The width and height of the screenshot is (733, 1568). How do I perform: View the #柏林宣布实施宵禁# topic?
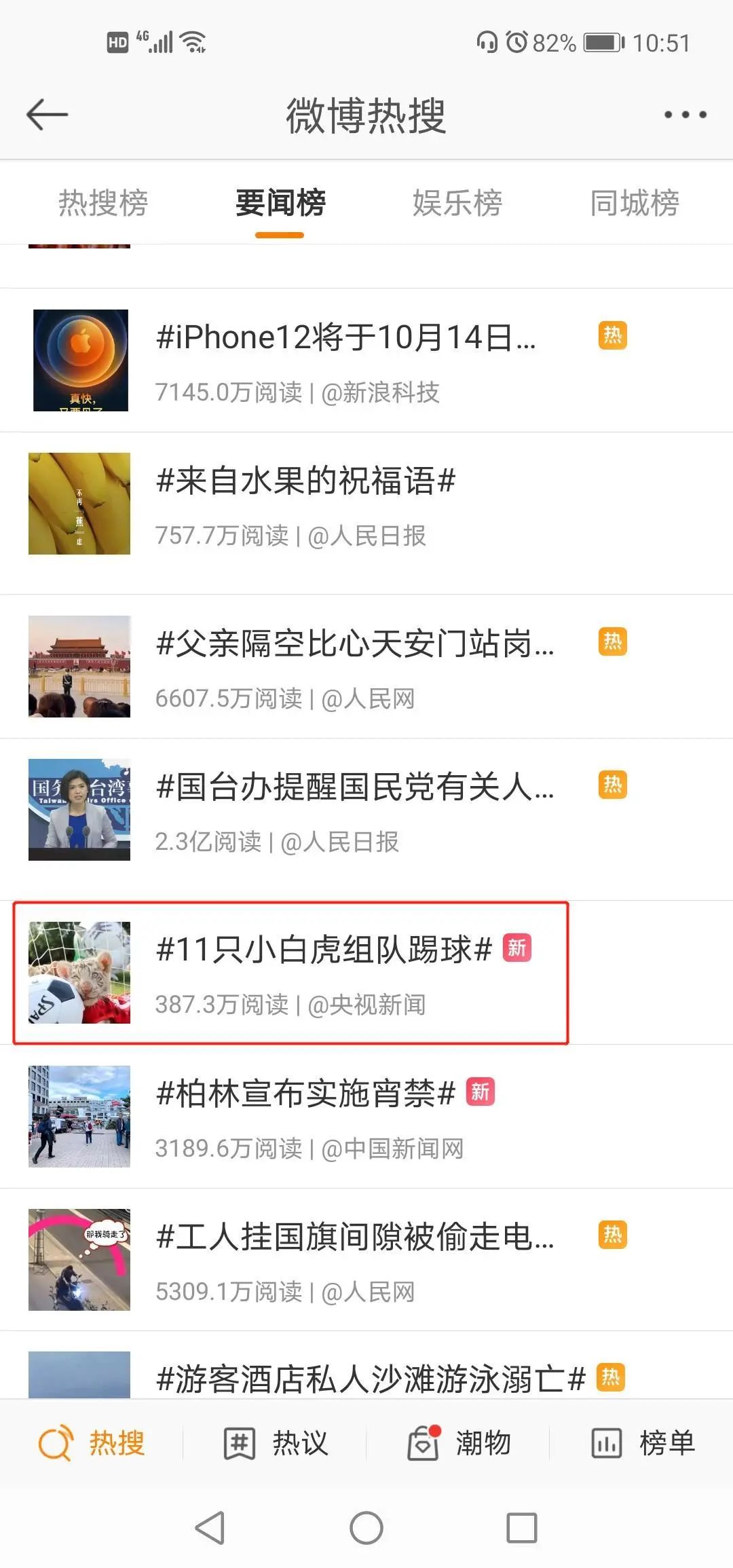[x=305, y=1094]
